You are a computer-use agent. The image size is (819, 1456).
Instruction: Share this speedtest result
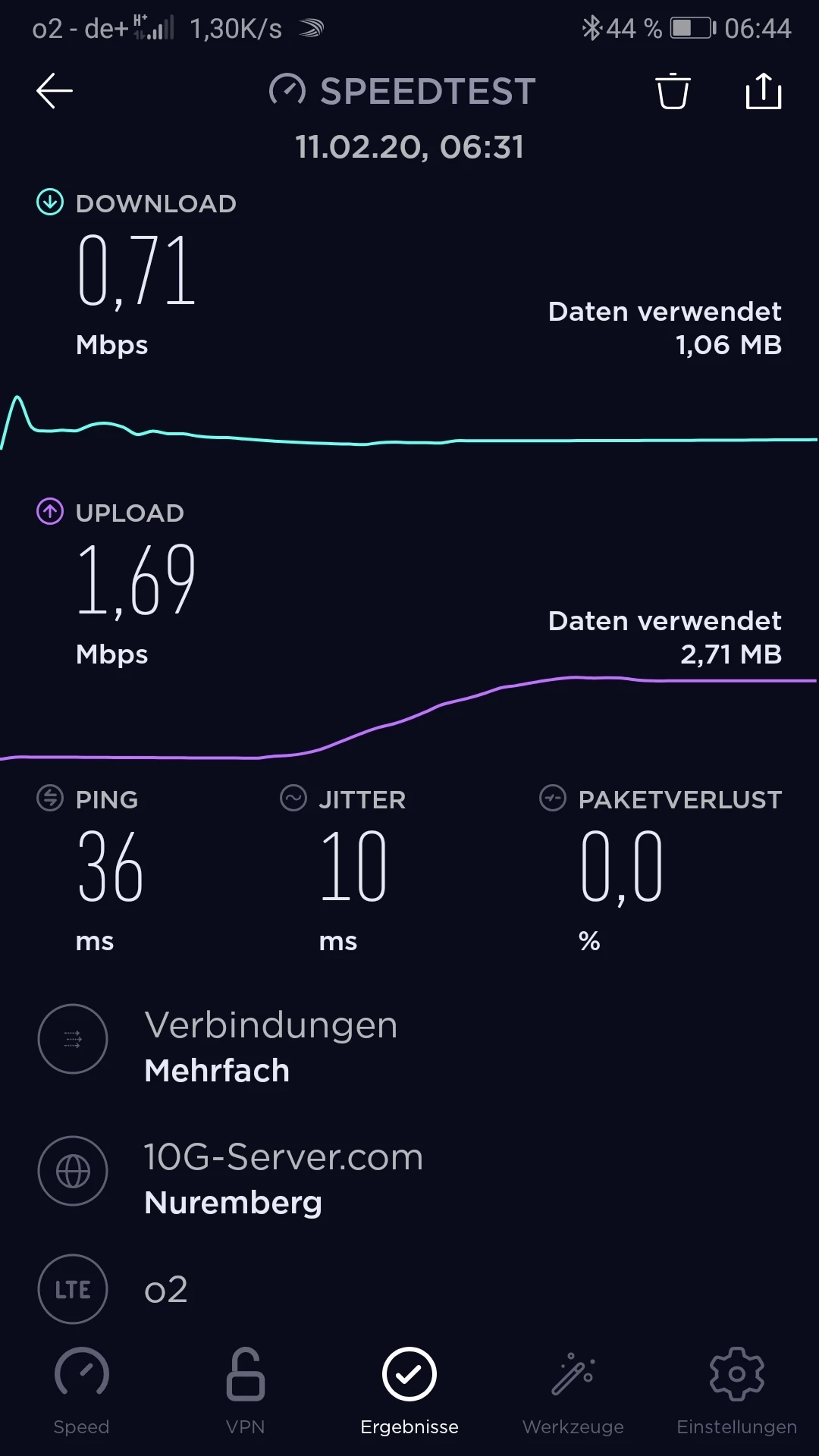pos(763,92)
